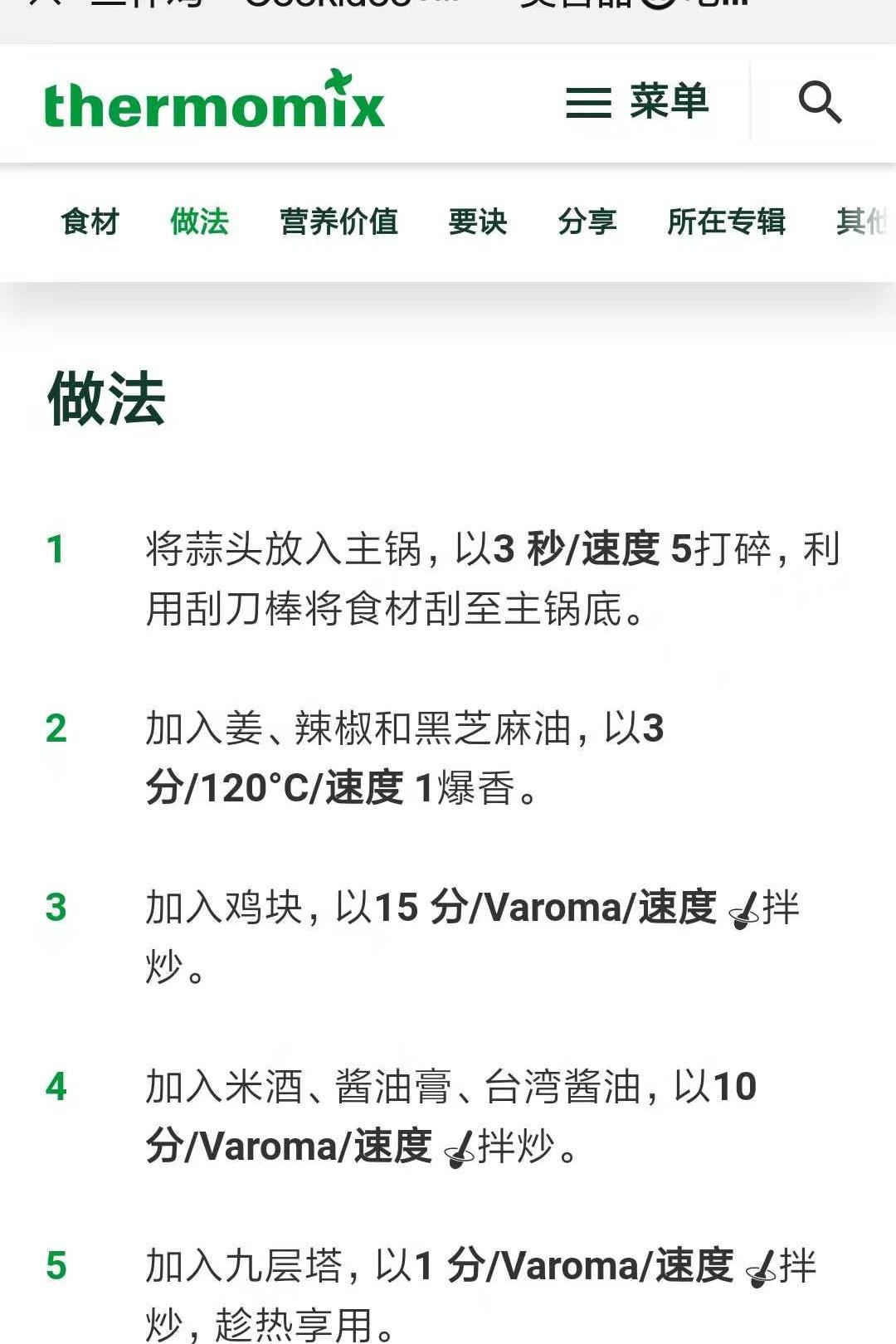Screen dimensions: 896x1344
Task: Switch to the 分享 tab
Action: pyautogui.click(x=587, y=222)
